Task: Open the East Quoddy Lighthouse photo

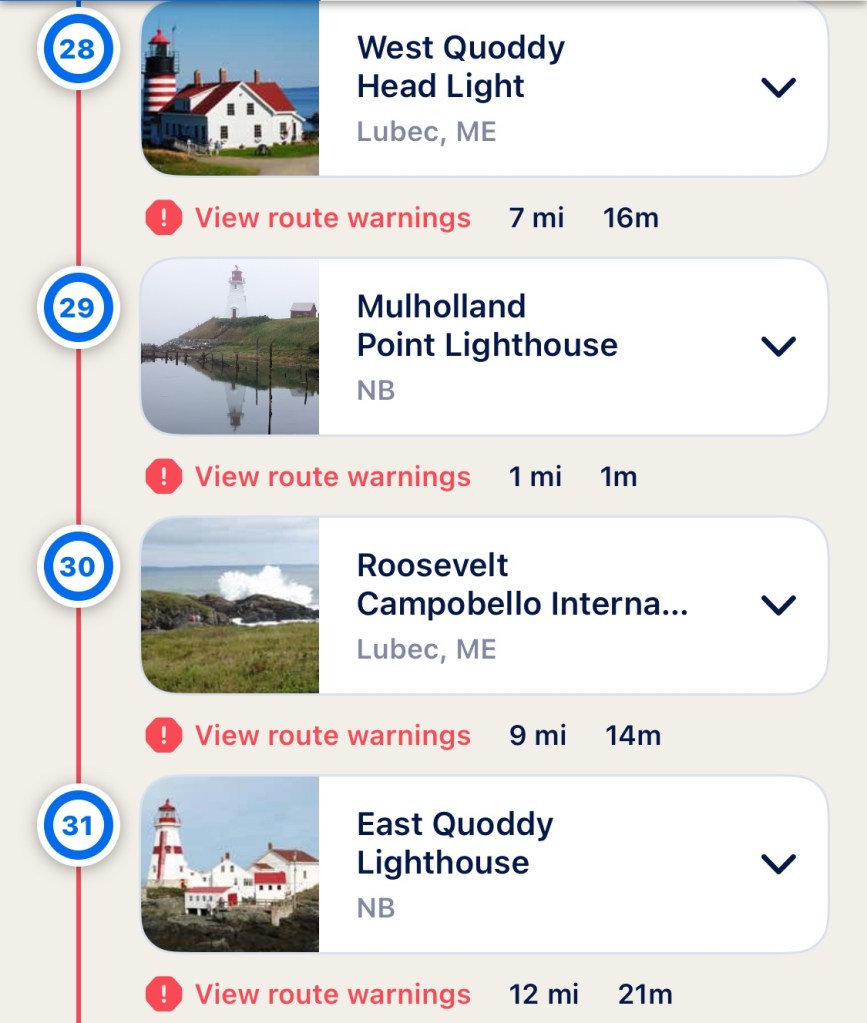Action: click(231, 863)
